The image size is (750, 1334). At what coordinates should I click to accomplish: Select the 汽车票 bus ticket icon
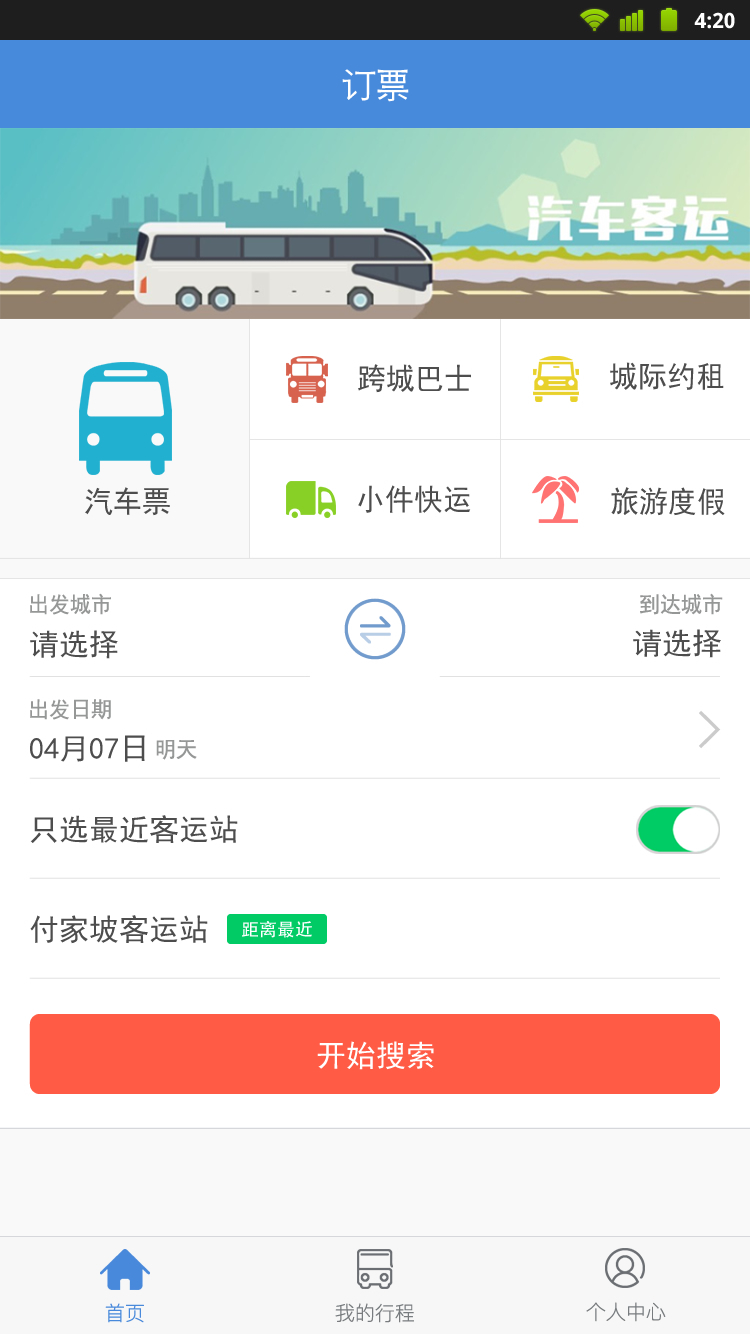[x=124, y=420]
